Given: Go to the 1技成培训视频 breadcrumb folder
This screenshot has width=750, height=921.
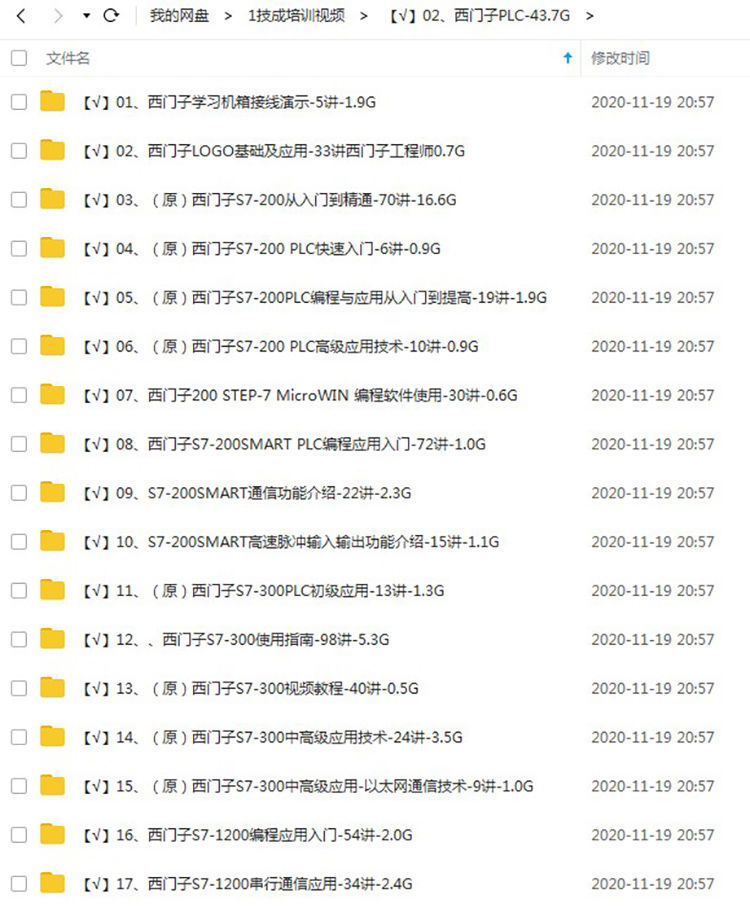Looking at the screenshot, I should 297,16.
